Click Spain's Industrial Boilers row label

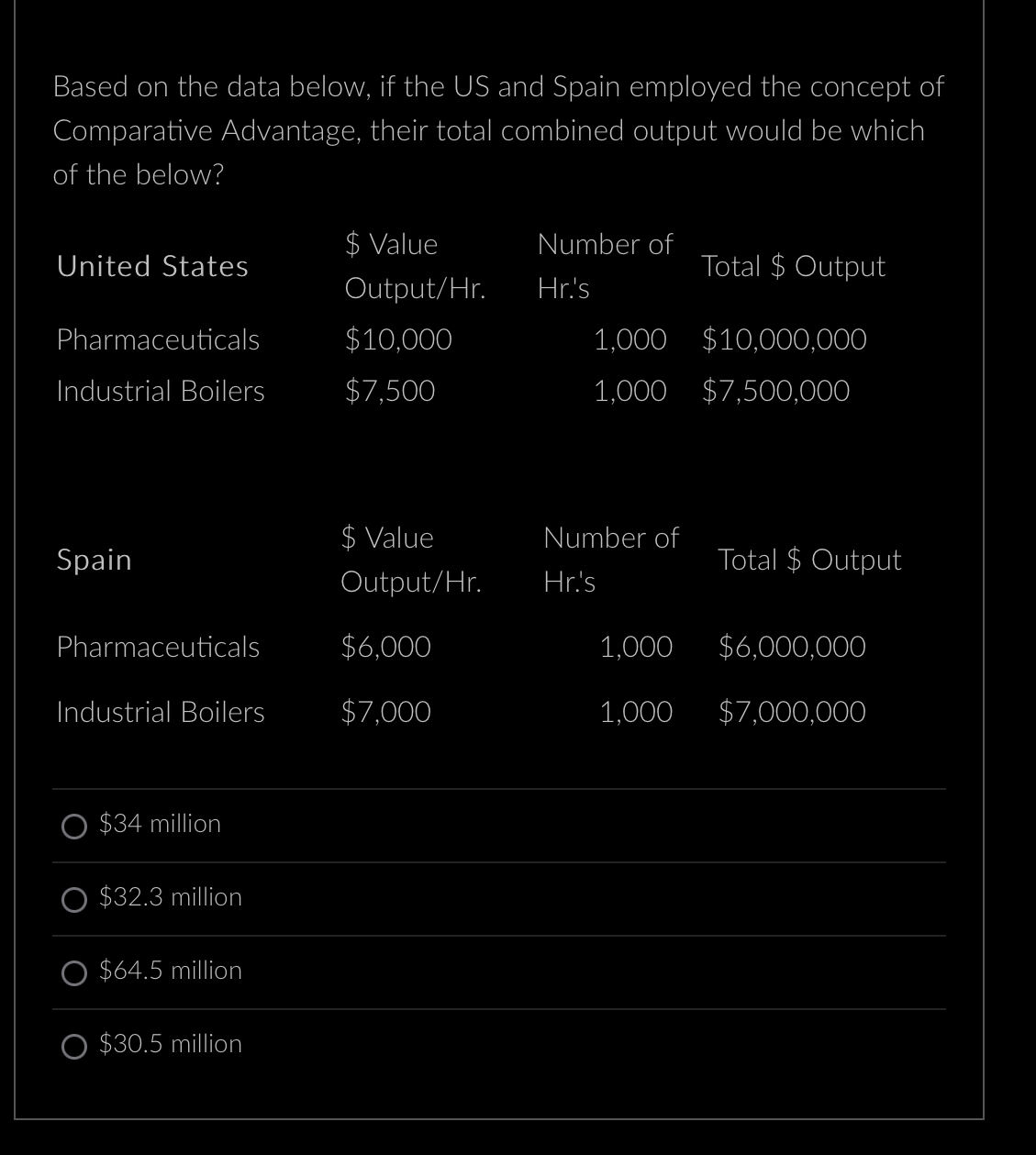[x=161, y=711]
